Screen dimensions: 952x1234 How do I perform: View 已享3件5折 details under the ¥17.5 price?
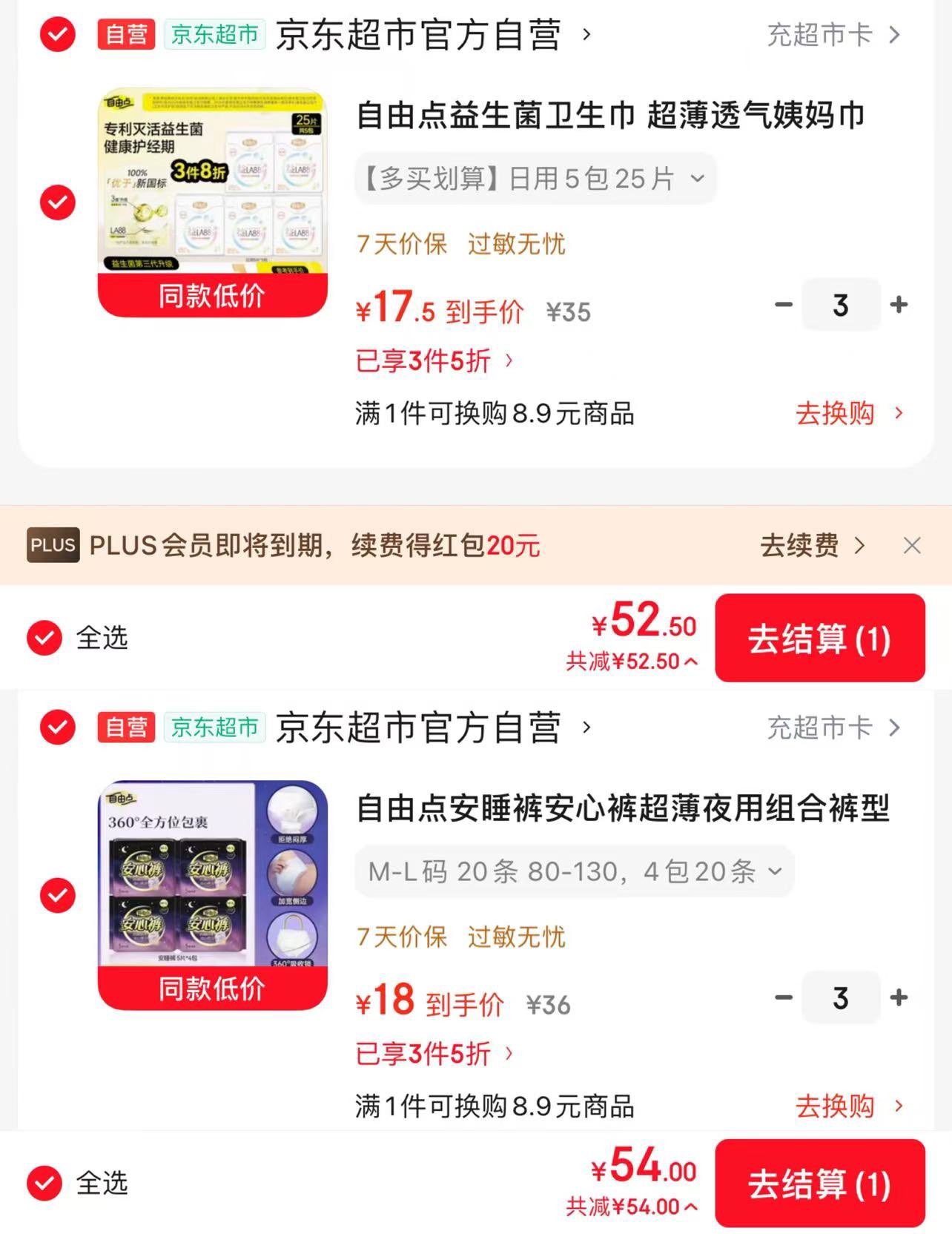[434, 361]
